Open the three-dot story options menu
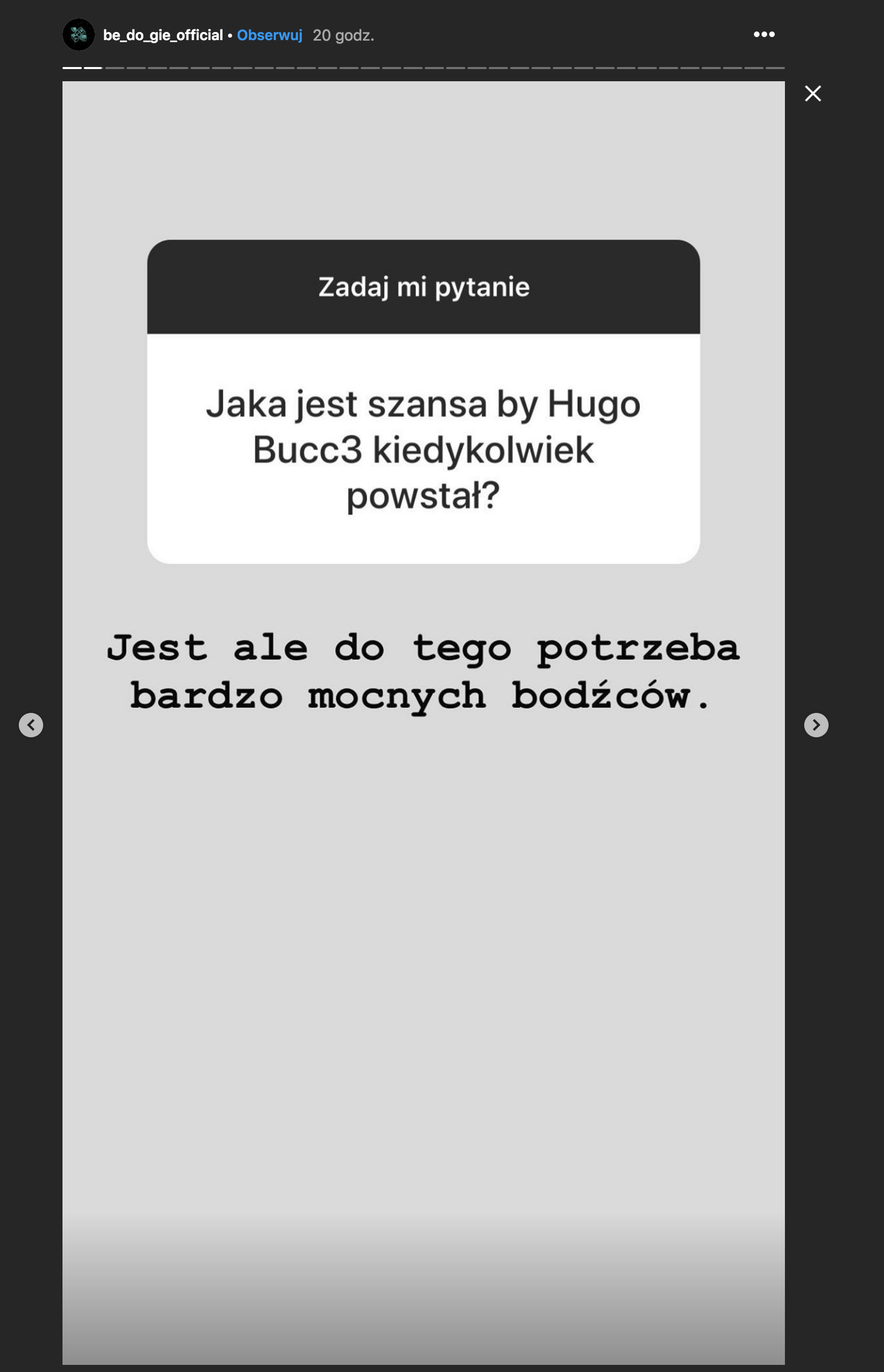Viewport: 884px width, 1372px height. click(x=764, y=35)
